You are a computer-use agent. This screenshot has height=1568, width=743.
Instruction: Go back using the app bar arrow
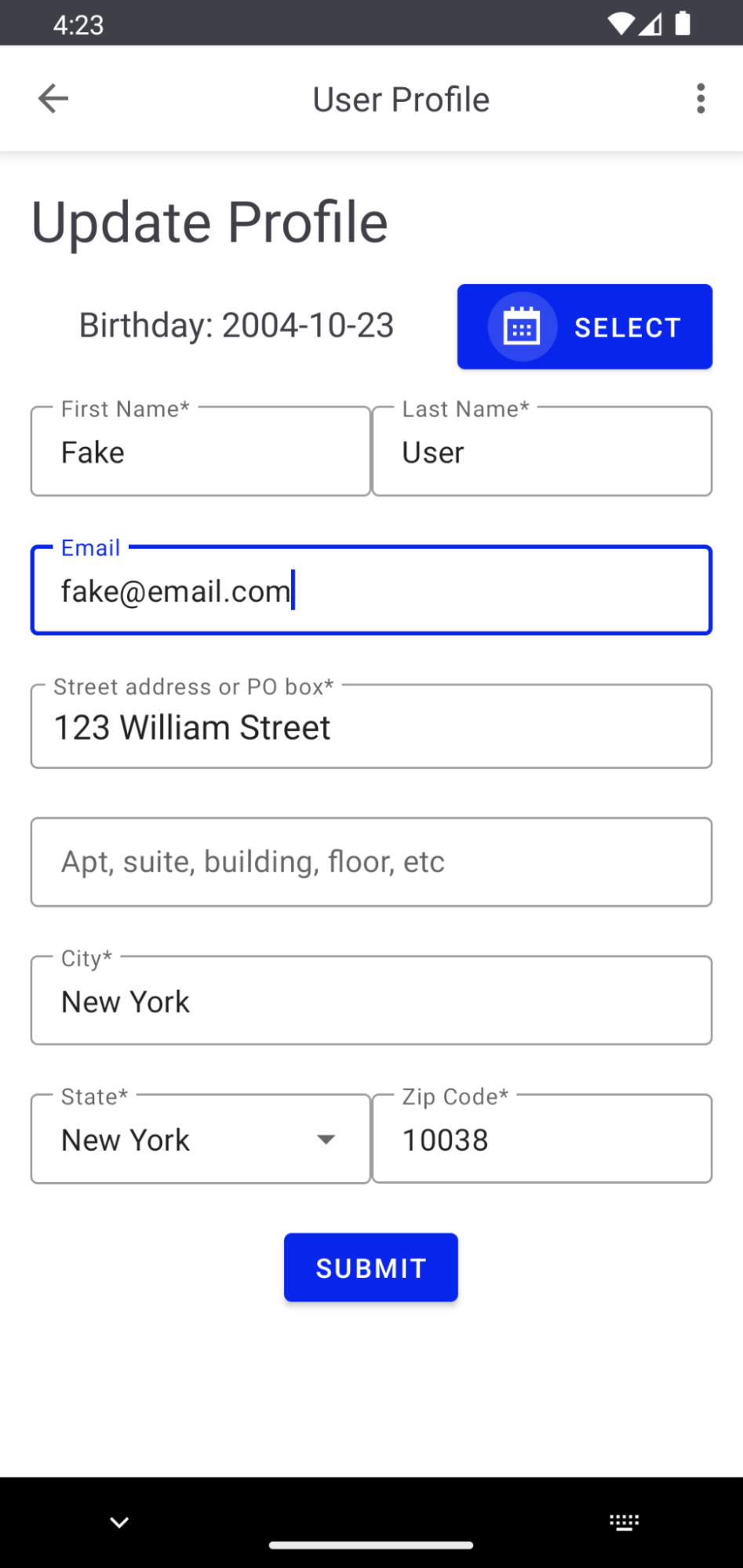pyautogui.click(x=53, y=99)
